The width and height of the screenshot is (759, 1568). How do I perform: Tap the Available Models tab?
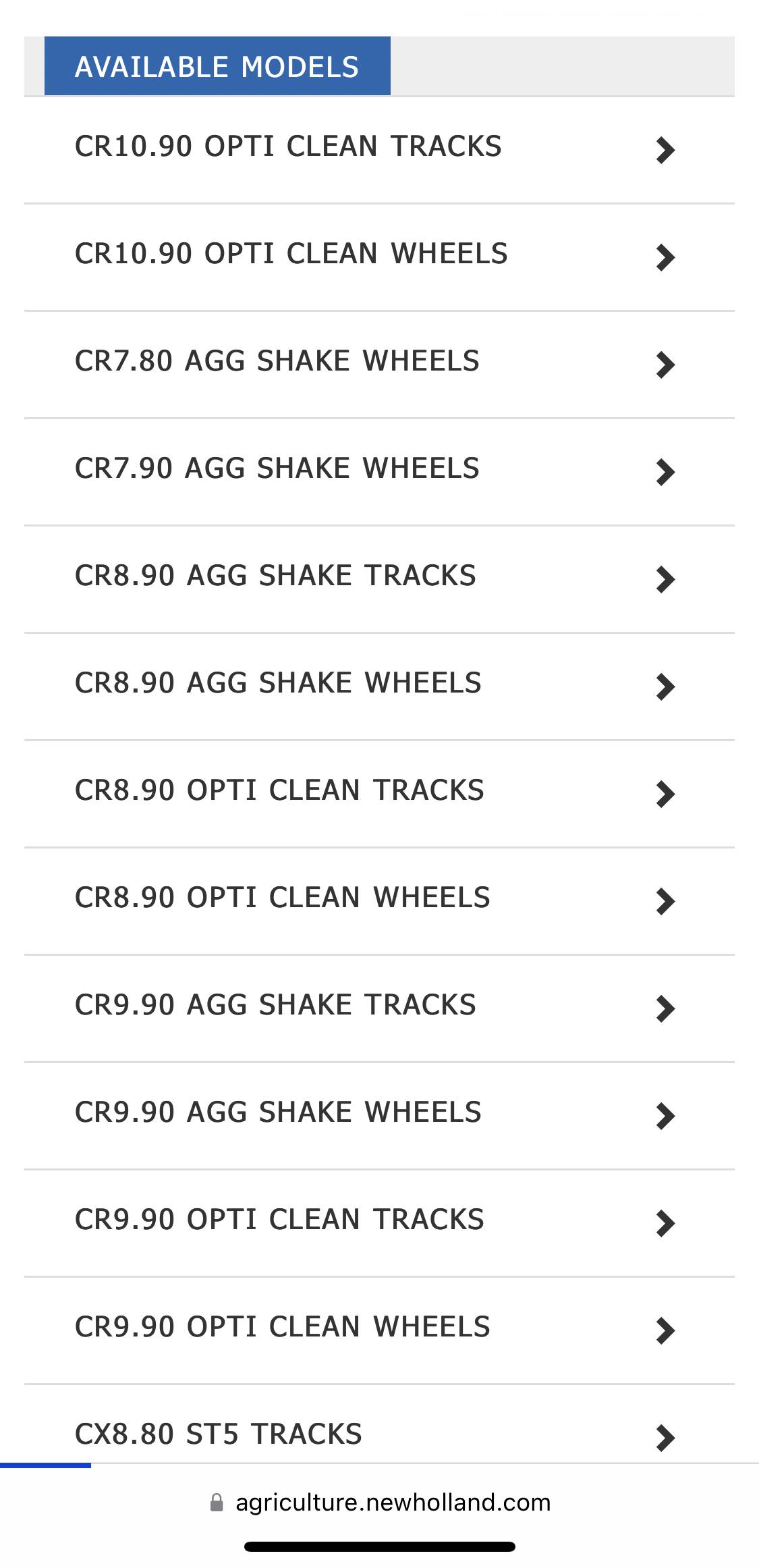pos(217,66)
